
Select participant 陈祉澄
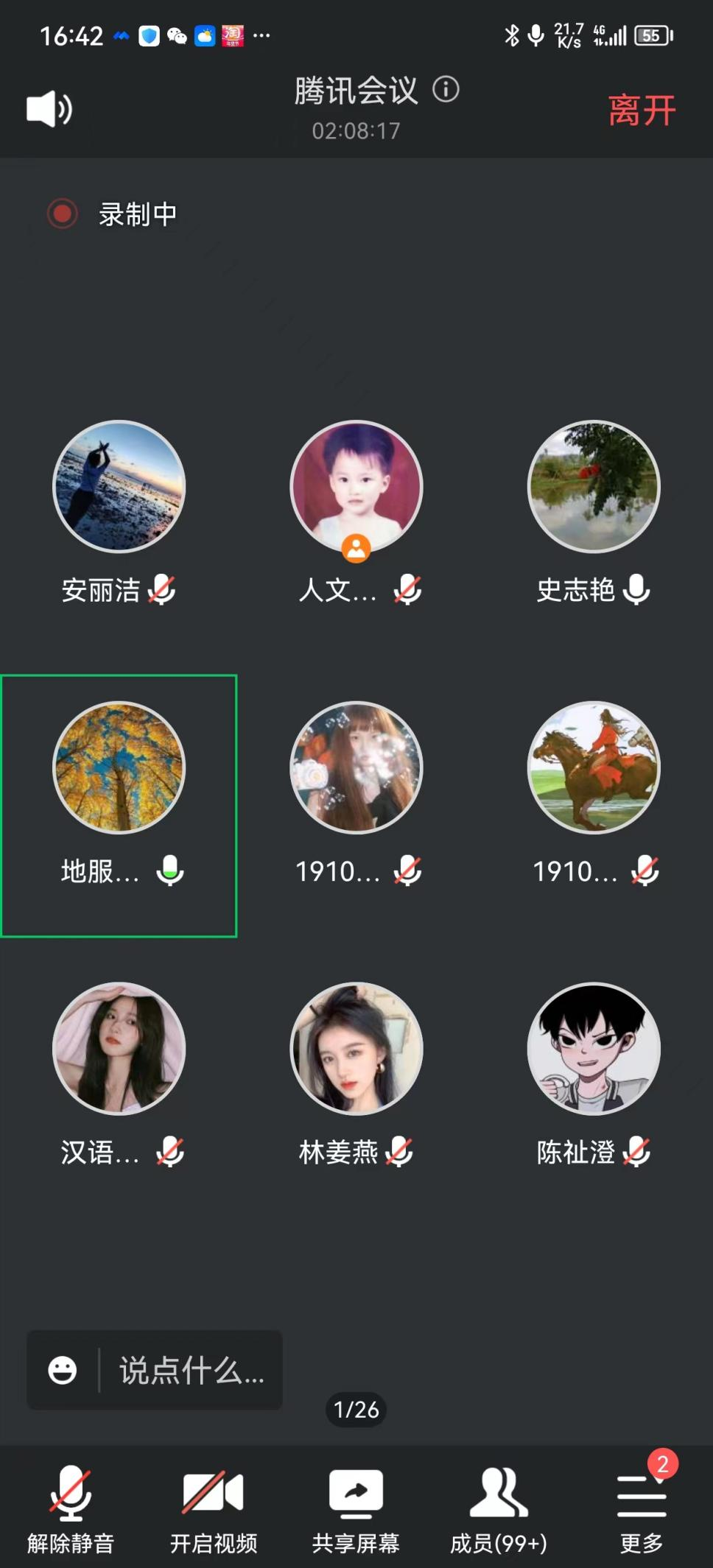pyautogui.click(x=594, y=1049)
